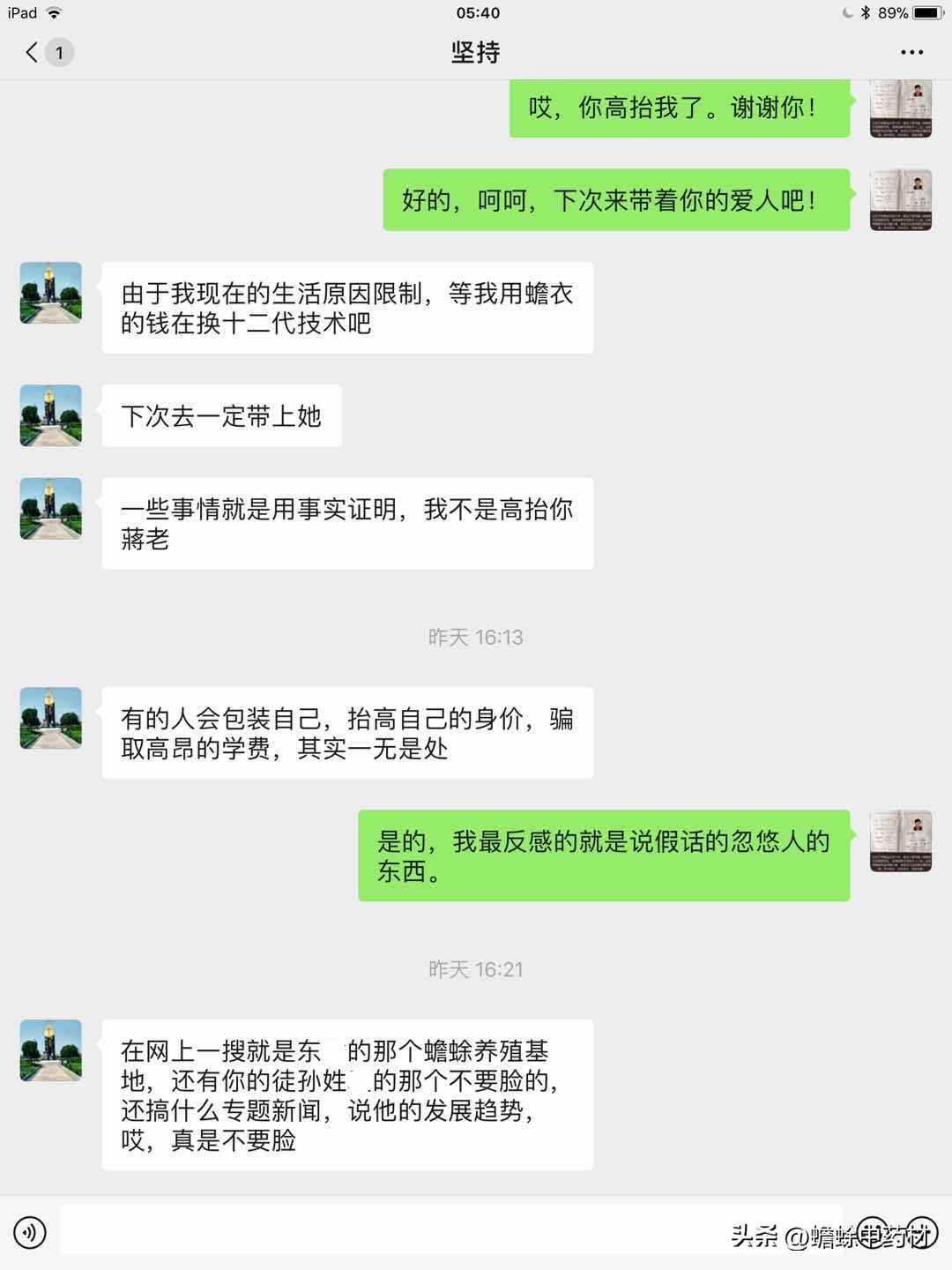This screenshot has height=1270, width=952.
Task: Open my avatar beside 哎，你高抬我了
Action: point(901,108)
